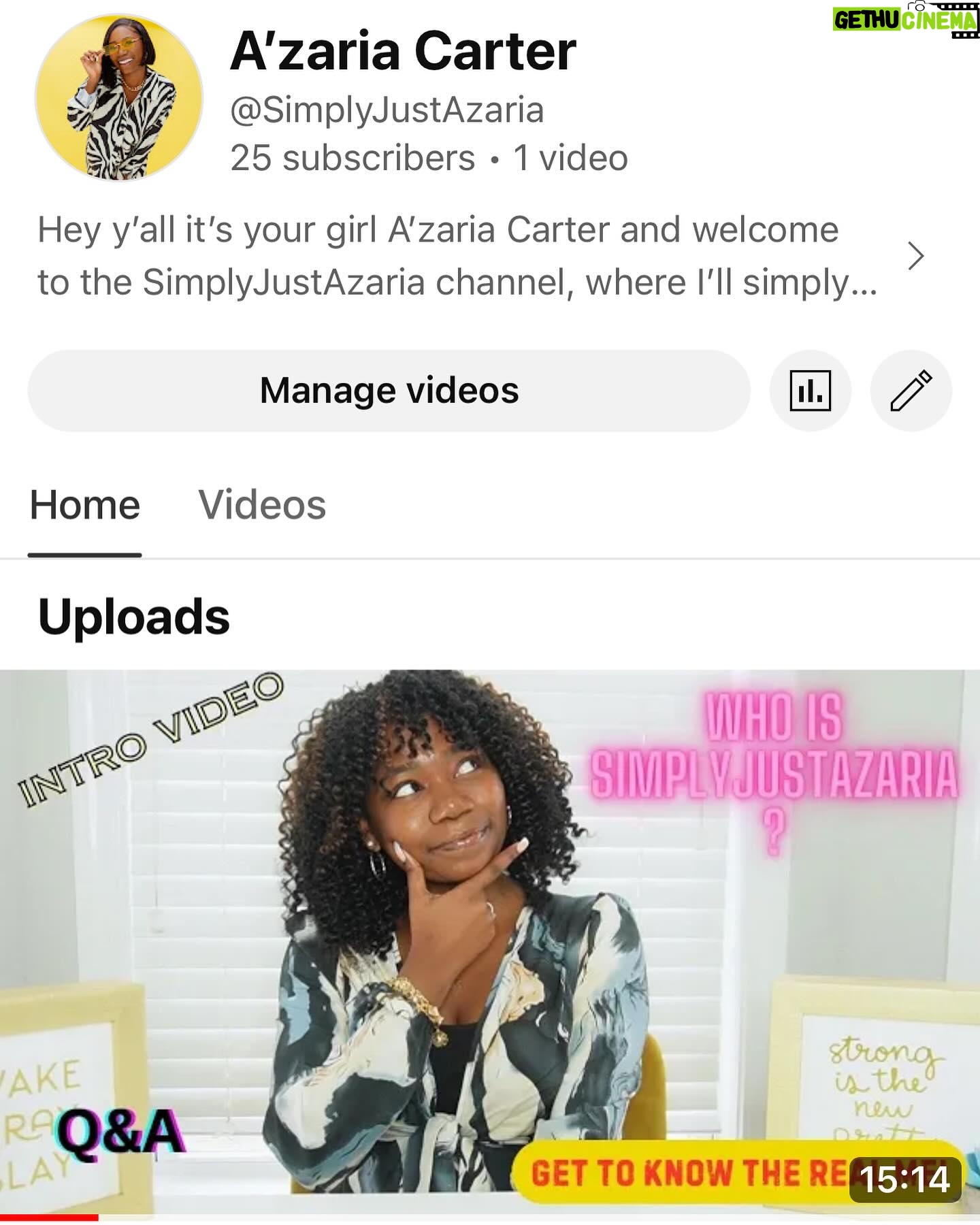
Task: Open channel analytics chart icon
Action: (810, 391)
